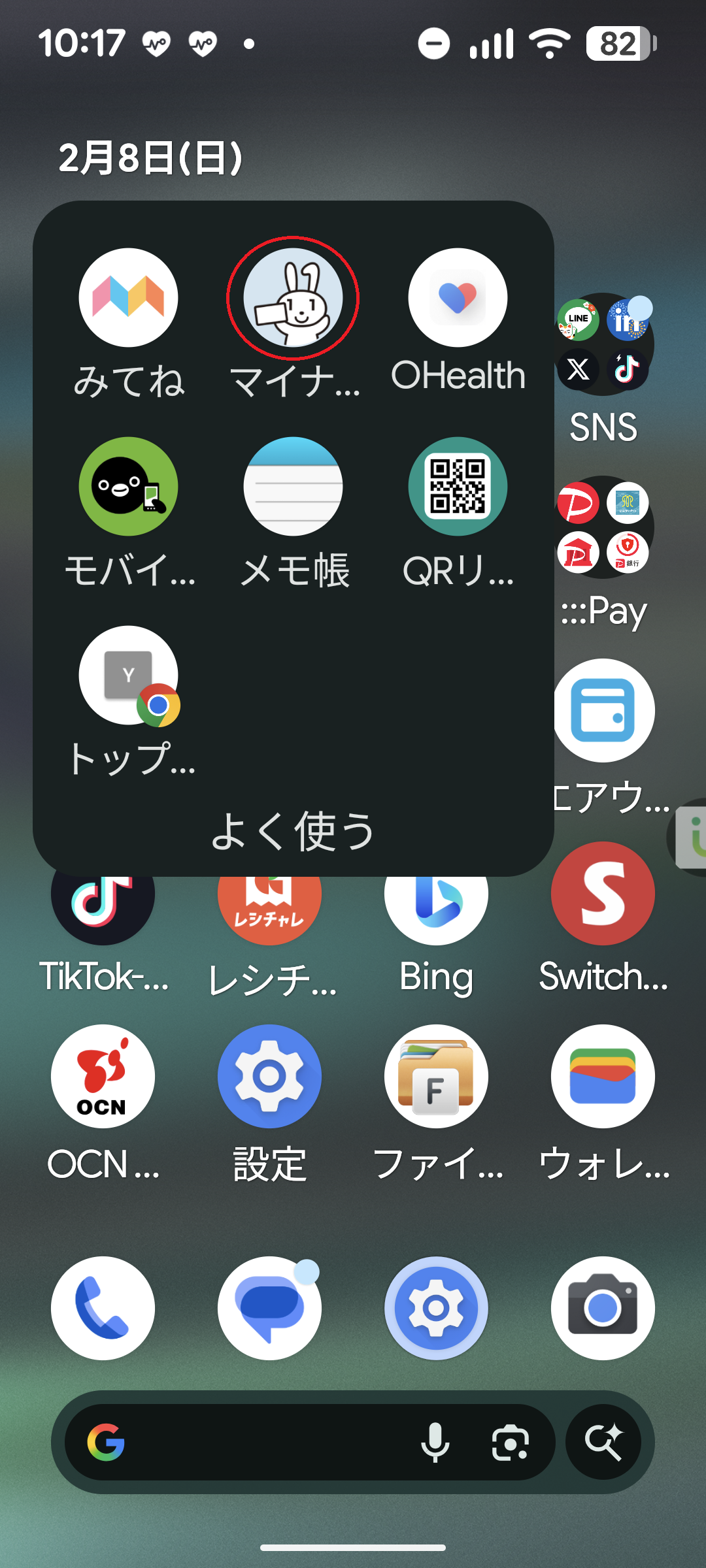Open the みてね app in the folder
The height and width of the screenshot is (1568, 706).
(128, 298)
